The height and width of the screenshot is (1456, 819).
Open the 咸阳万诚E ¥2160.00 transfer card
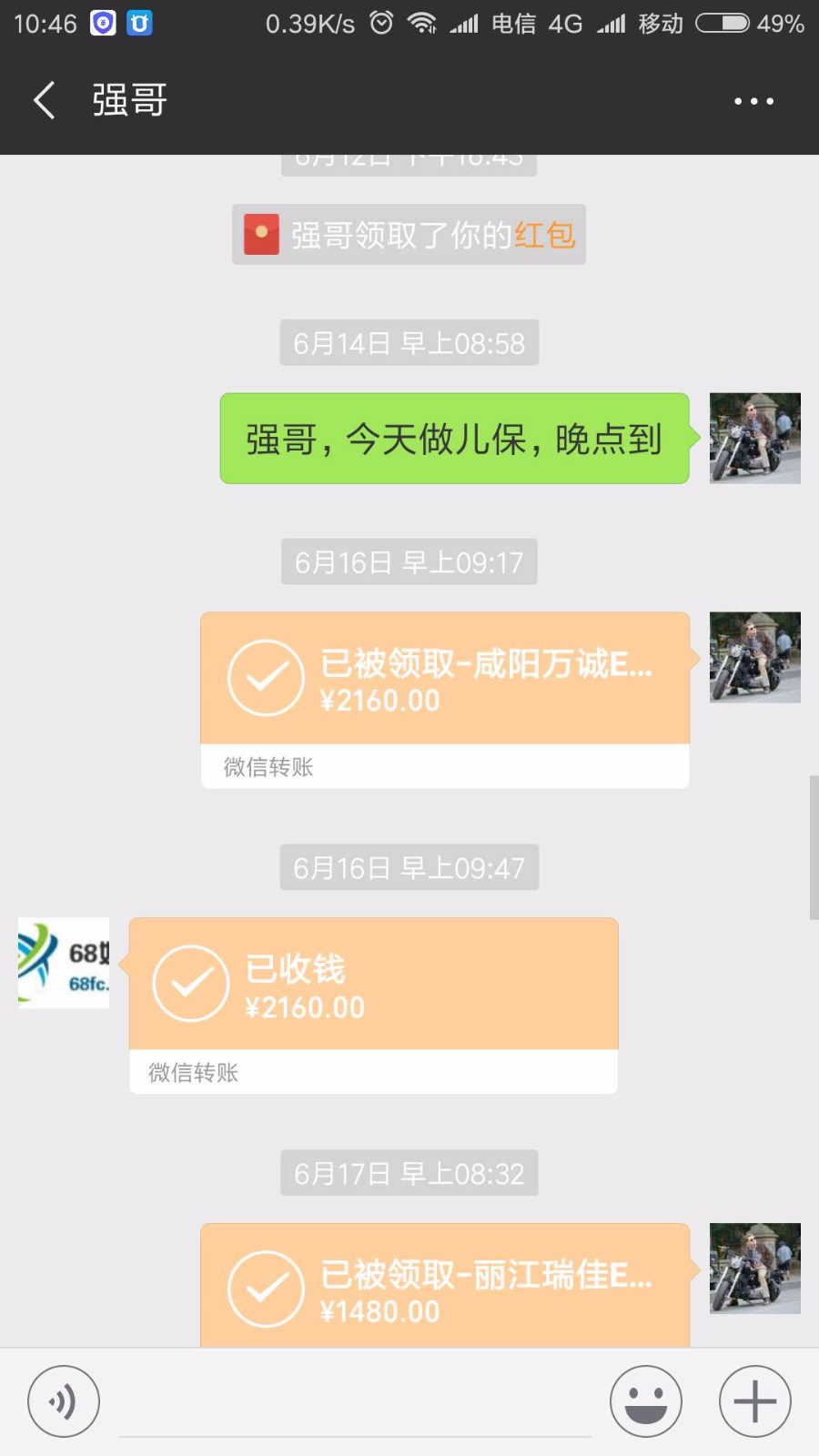coord(444,698)
